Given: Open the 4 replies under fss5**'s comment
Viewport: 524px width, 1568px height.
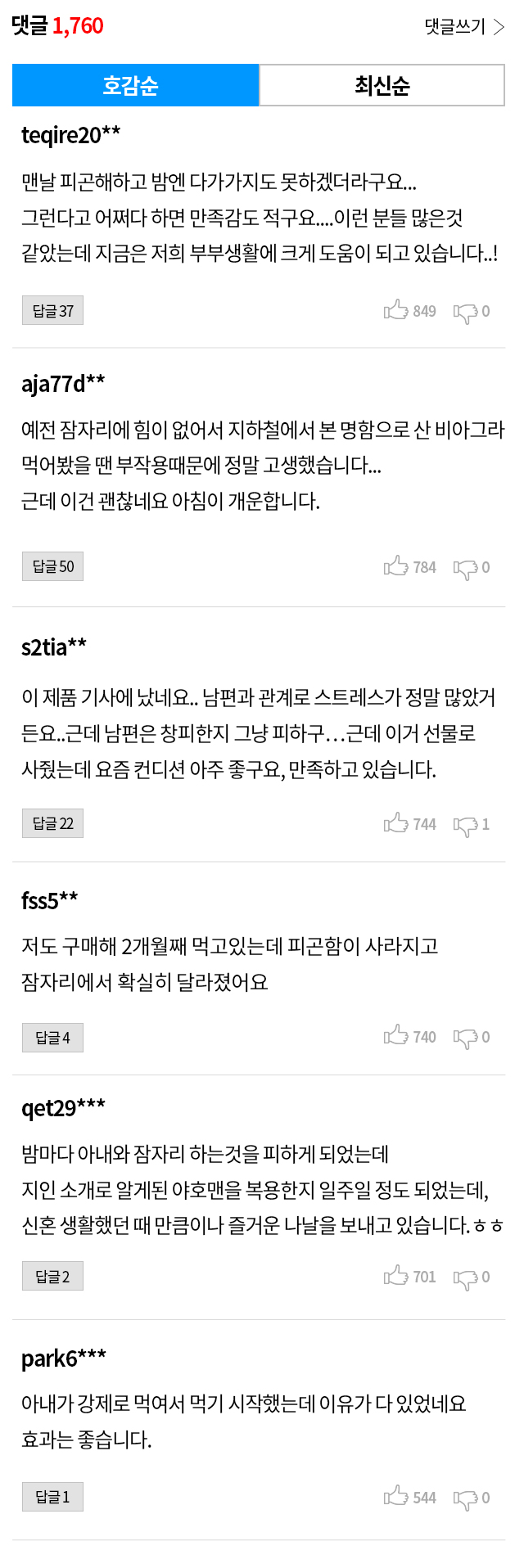Looking at the screenshot, I should pos(52,1038).
